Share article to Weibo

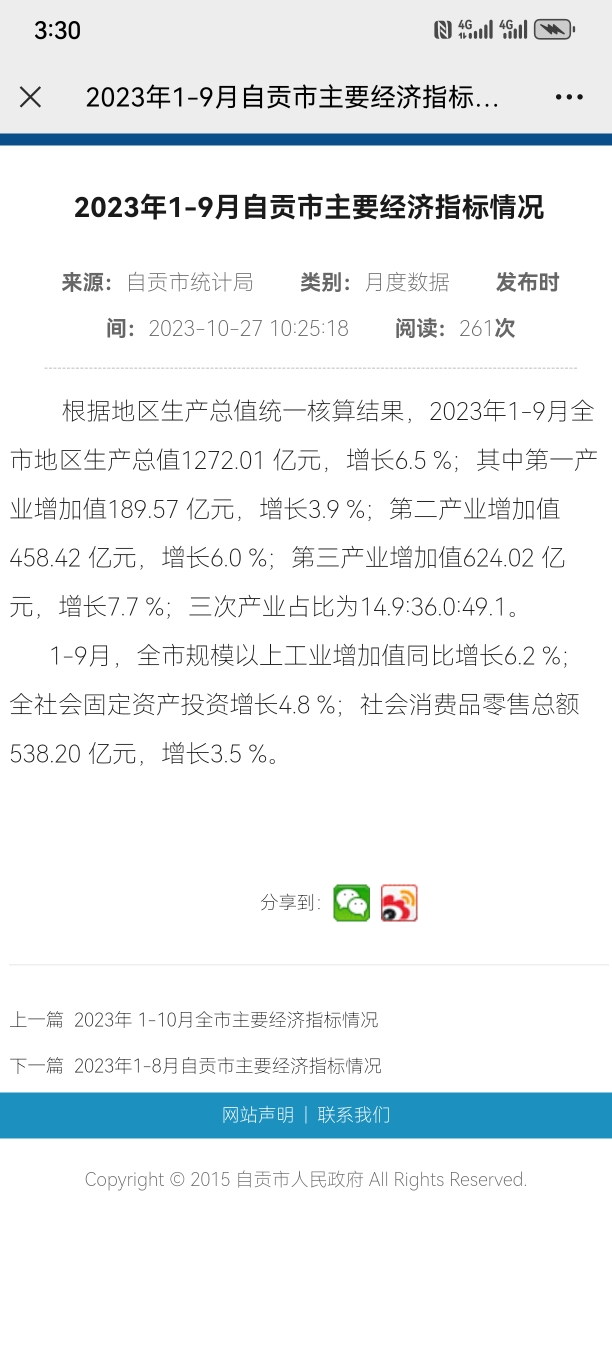(399, 903)
